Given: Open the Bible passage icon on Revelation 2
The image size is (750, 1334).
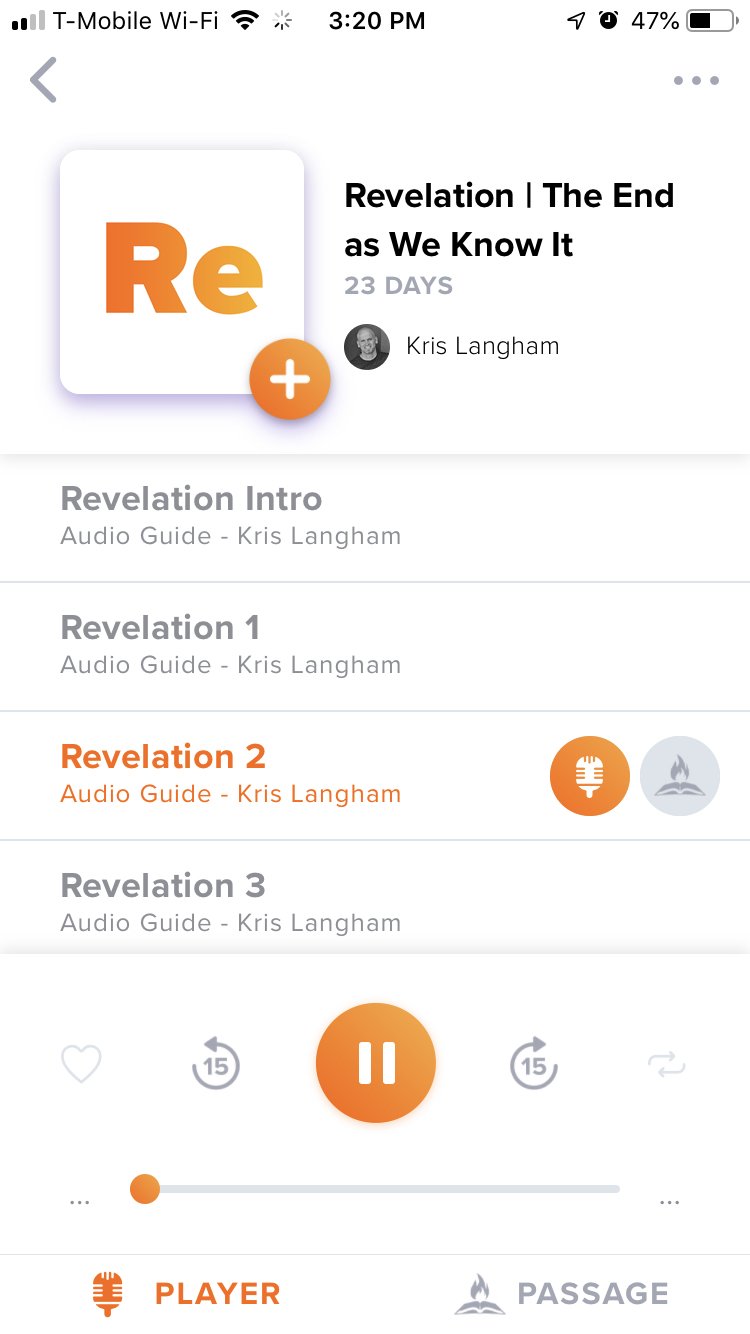Looking at the screenshot, I should (x=680, y=776).
